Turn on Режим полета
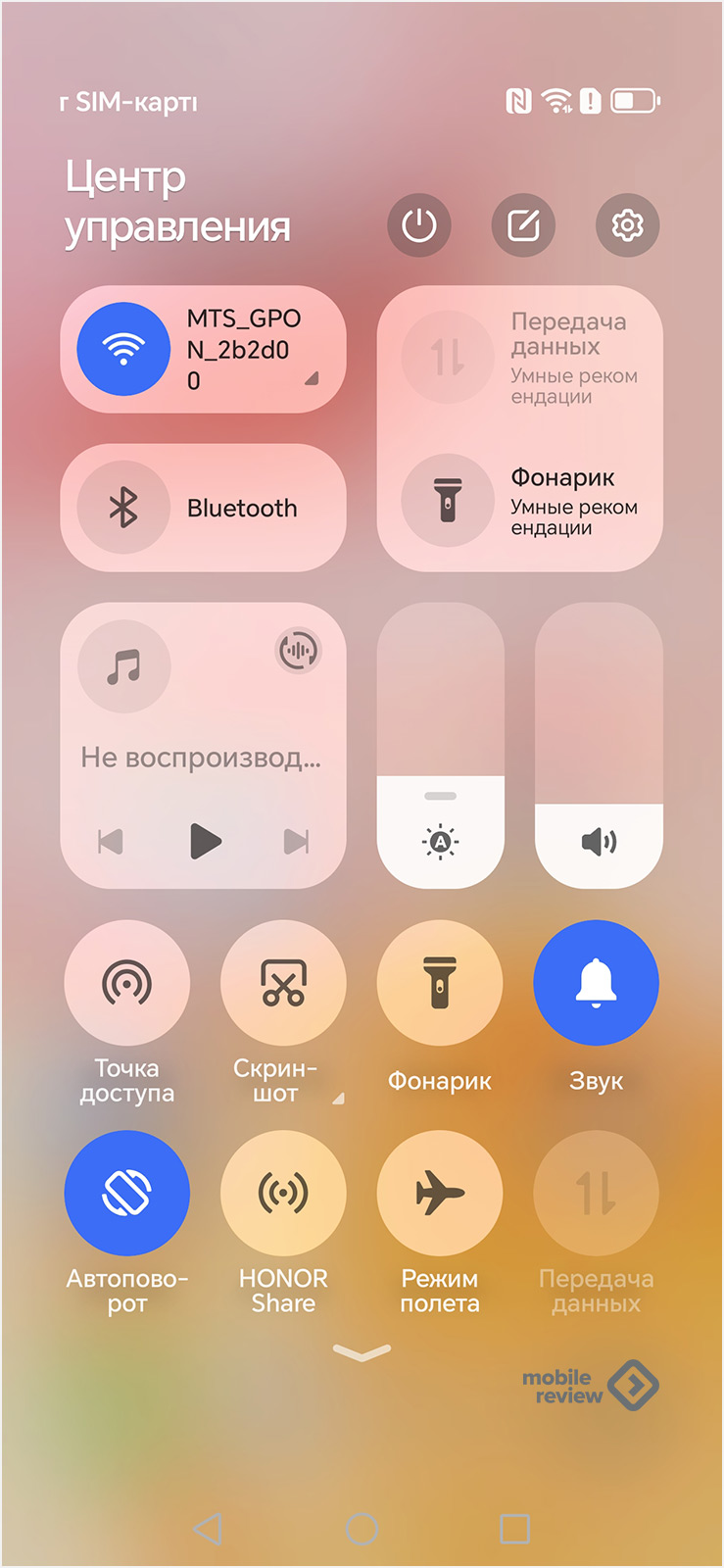724x1568 pixels. point(440,1193)
